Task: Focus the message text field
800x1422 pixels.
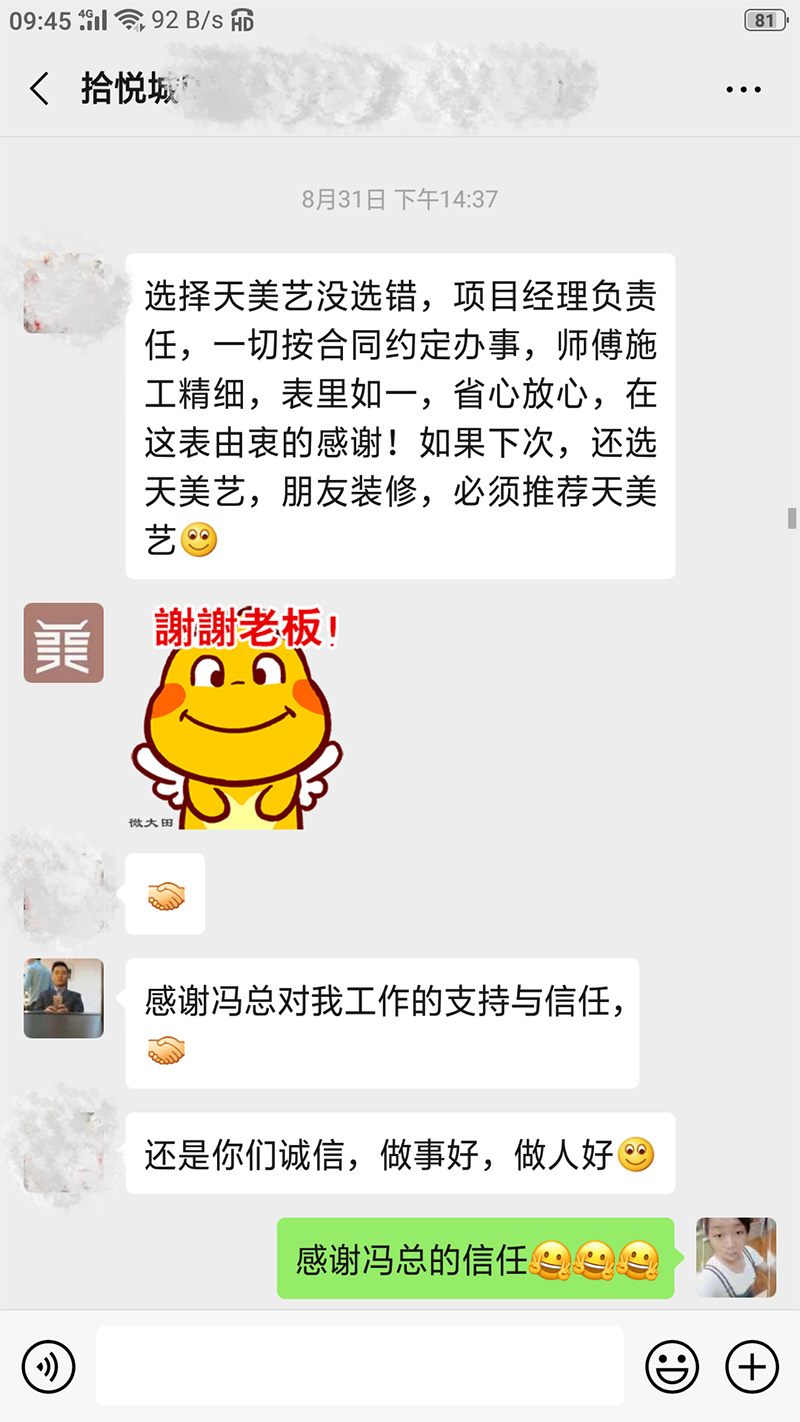Action: click(360, 1366)
